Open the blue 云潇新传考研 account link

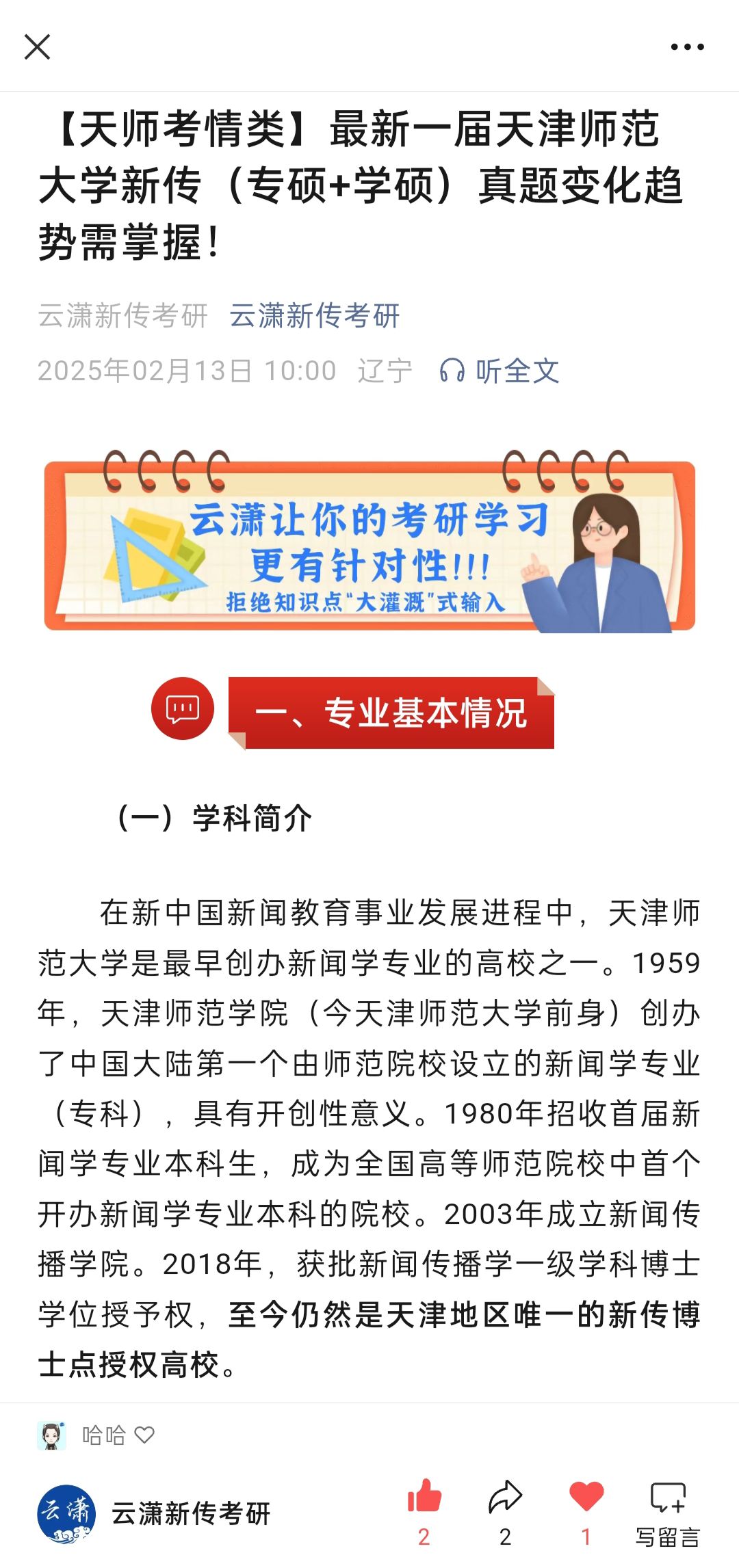pos(314,316)
